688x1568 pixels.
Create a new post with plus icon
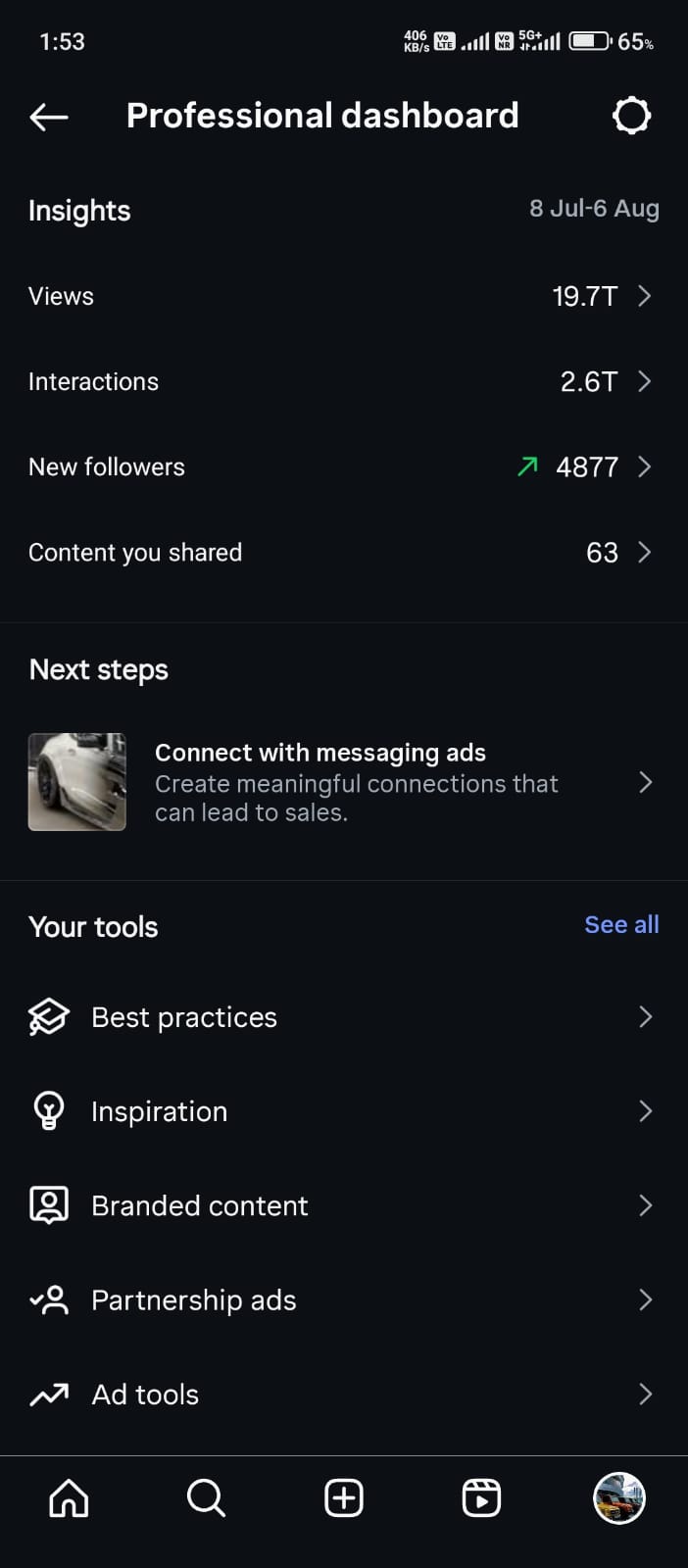click(x=344, y=1498)
